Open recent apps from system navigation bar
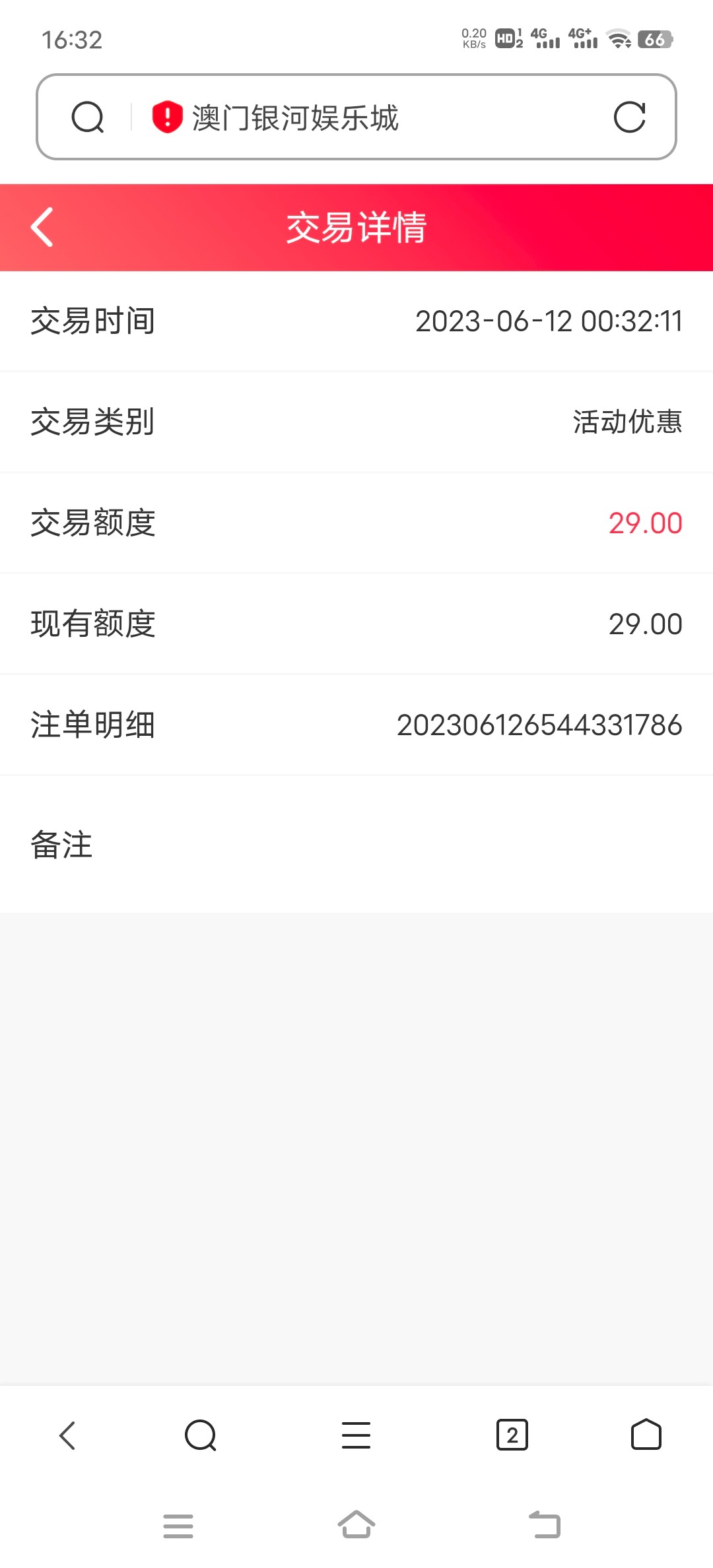Viewport: 713px width, 1568px height. point(178,1526)
